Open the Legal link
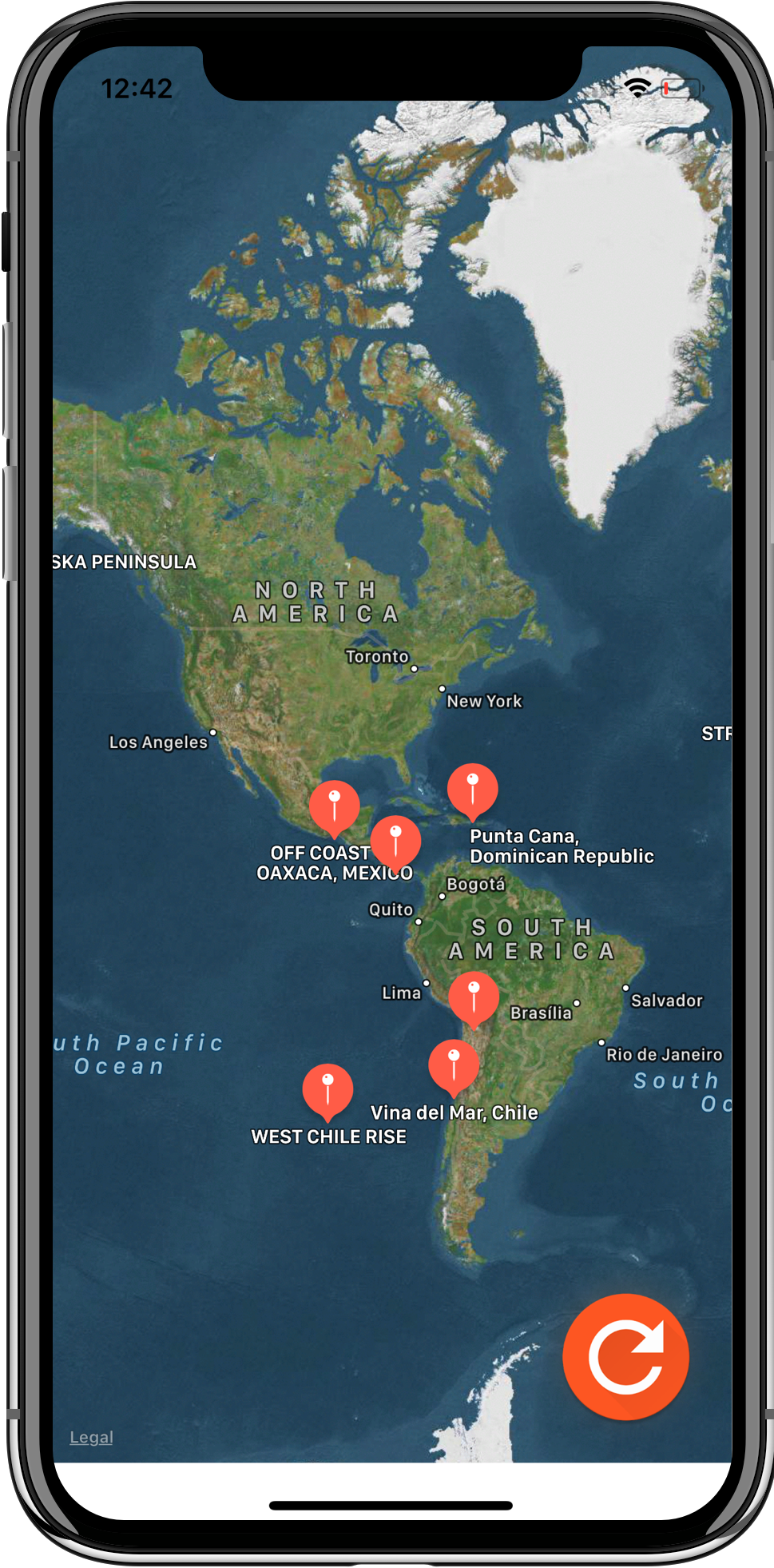This screenshot has width=774, height=1568. point(91,1437)
